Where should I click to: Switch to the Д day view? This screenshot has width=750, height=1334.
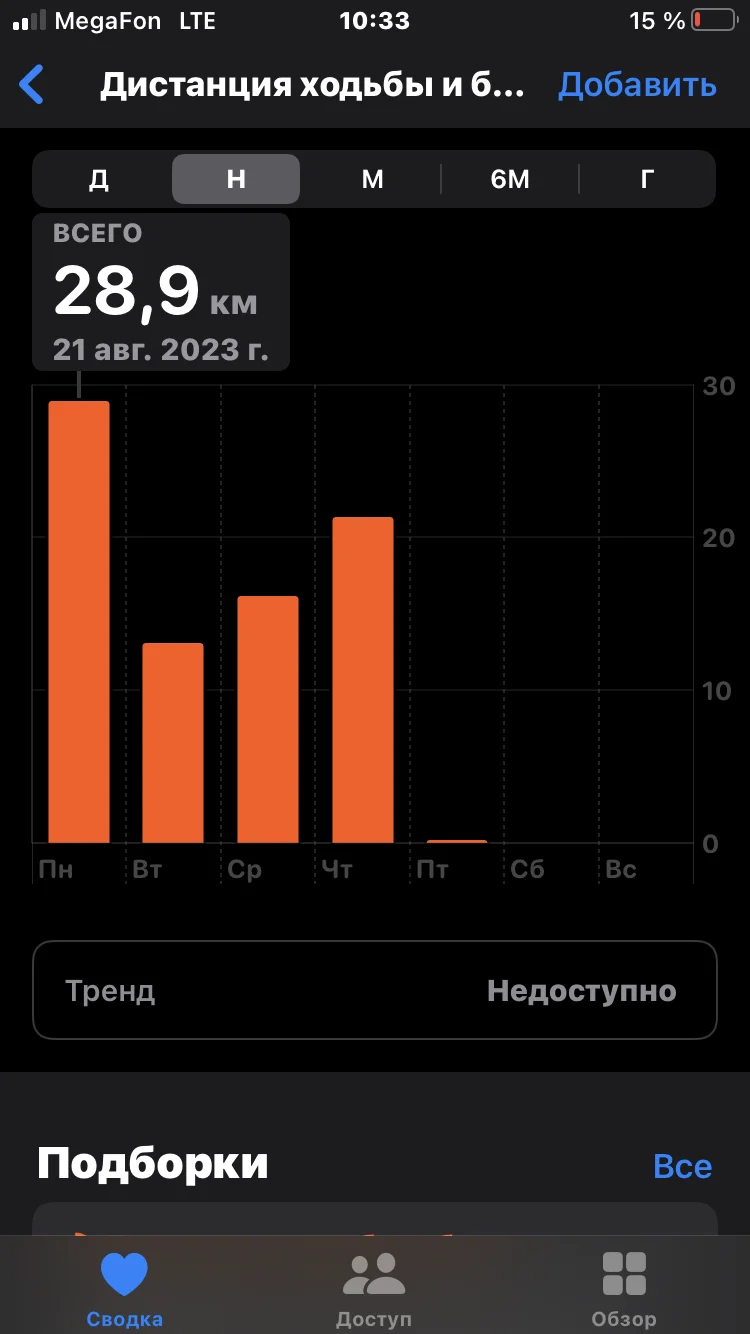pyautogui.click(x=99, y=179)
